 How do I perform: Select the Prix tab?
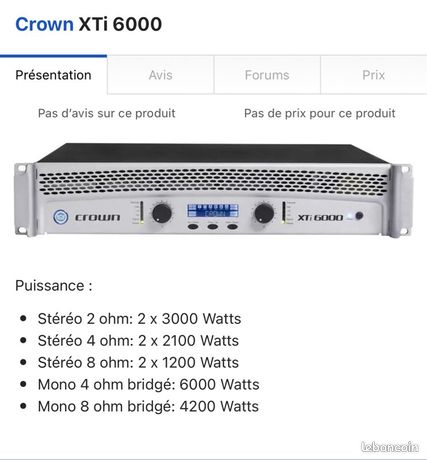[374, 75]
